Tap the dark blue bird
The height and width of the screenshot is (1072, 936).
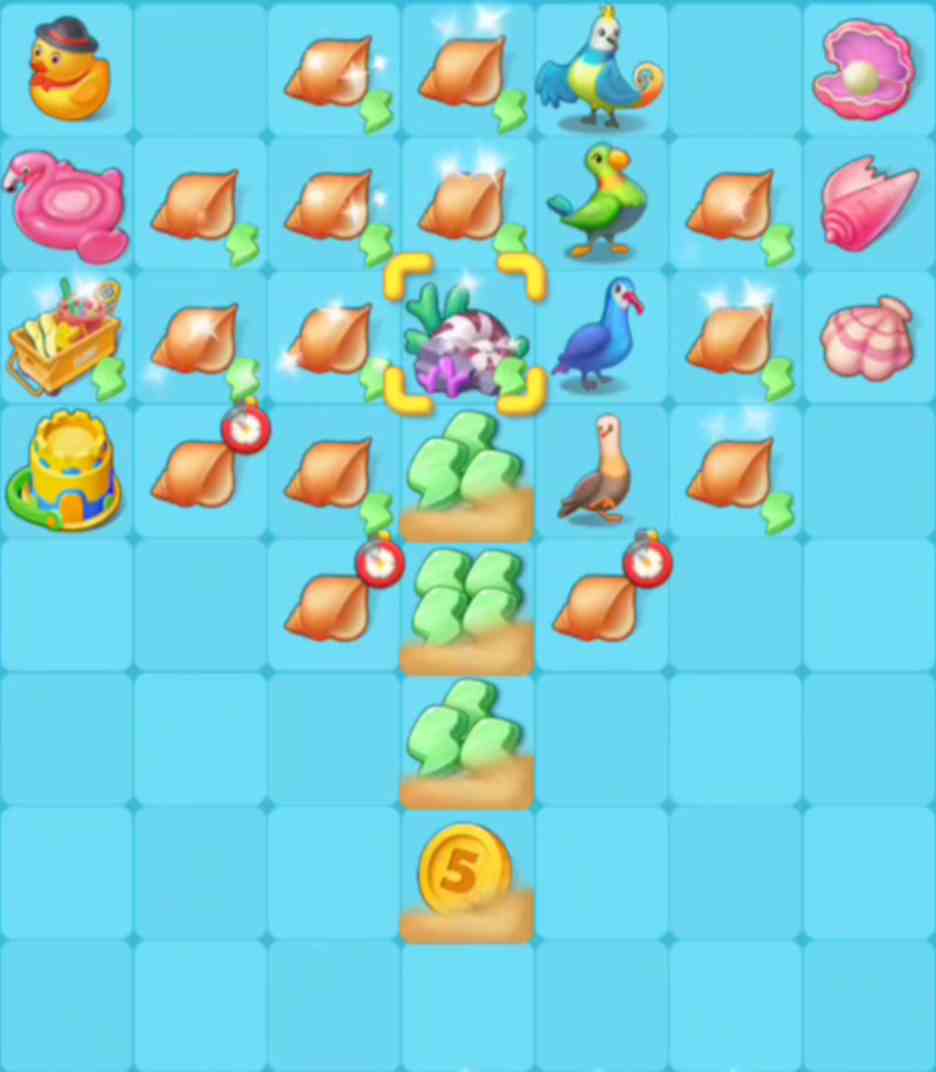(x=598, y=334)
